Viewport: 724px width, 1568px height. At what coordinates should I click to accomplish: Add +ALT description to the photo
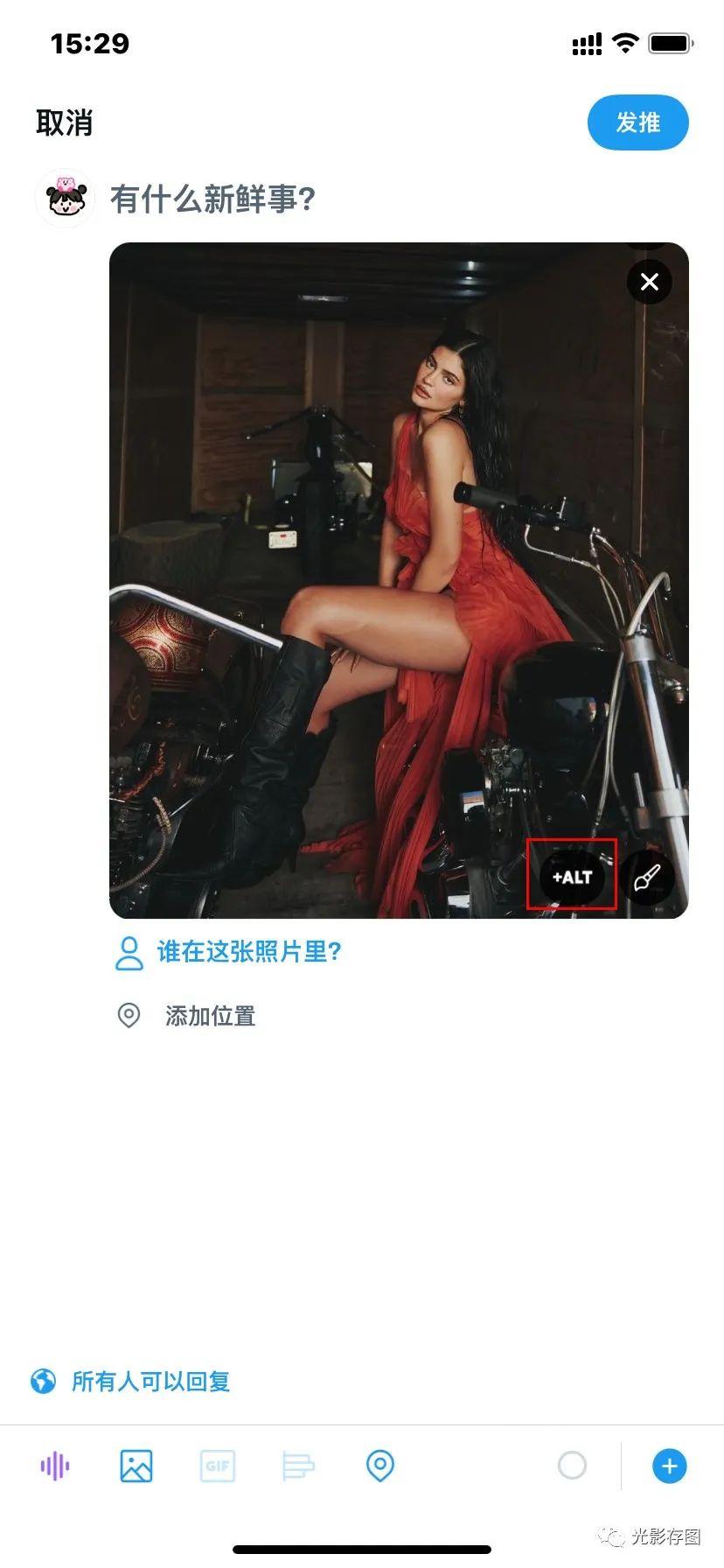tap(572, 877)
